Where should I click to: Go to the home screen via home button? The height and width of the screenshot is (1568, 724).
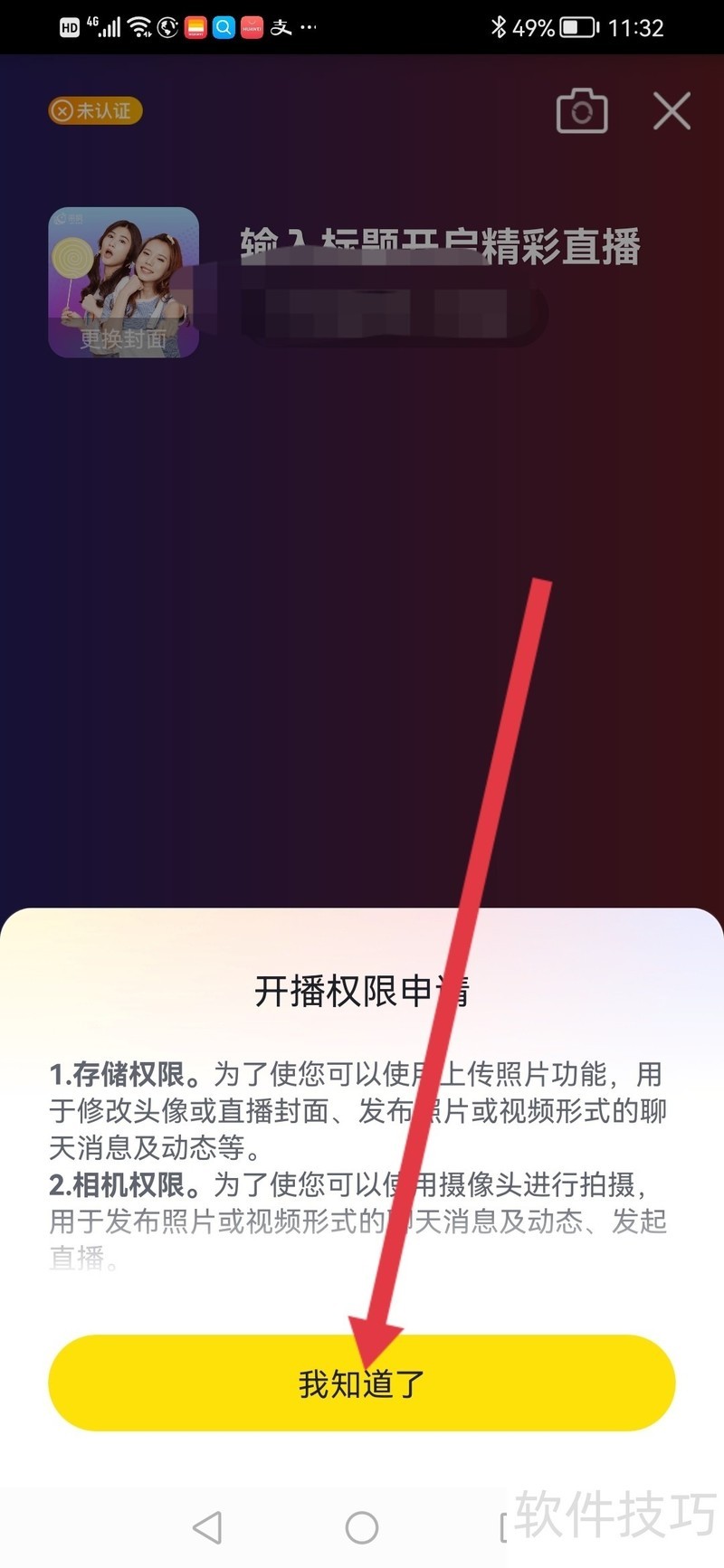[362, 1527]
